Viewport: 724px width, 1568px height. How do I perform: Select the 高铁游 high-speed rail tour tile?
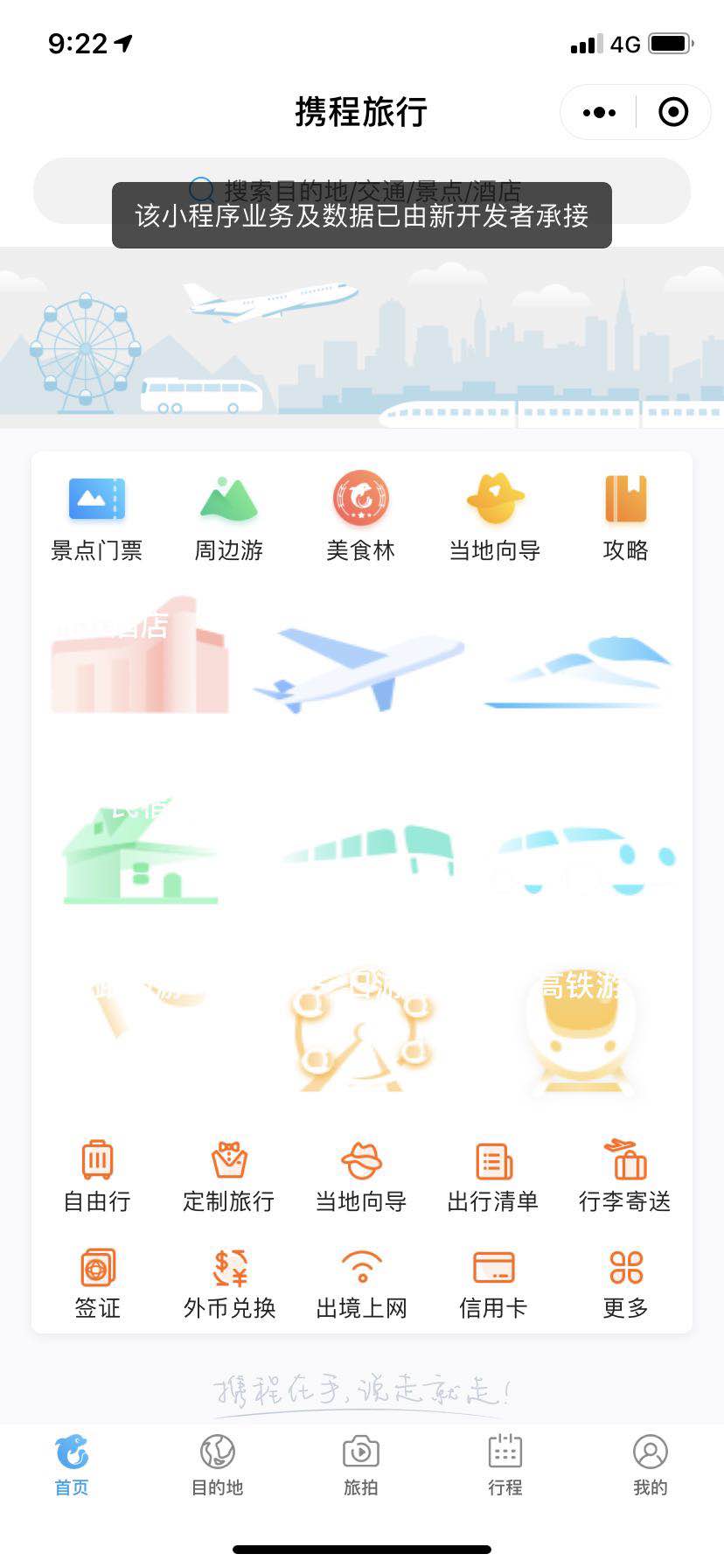pyautogui.click(x=581, y=1029)
